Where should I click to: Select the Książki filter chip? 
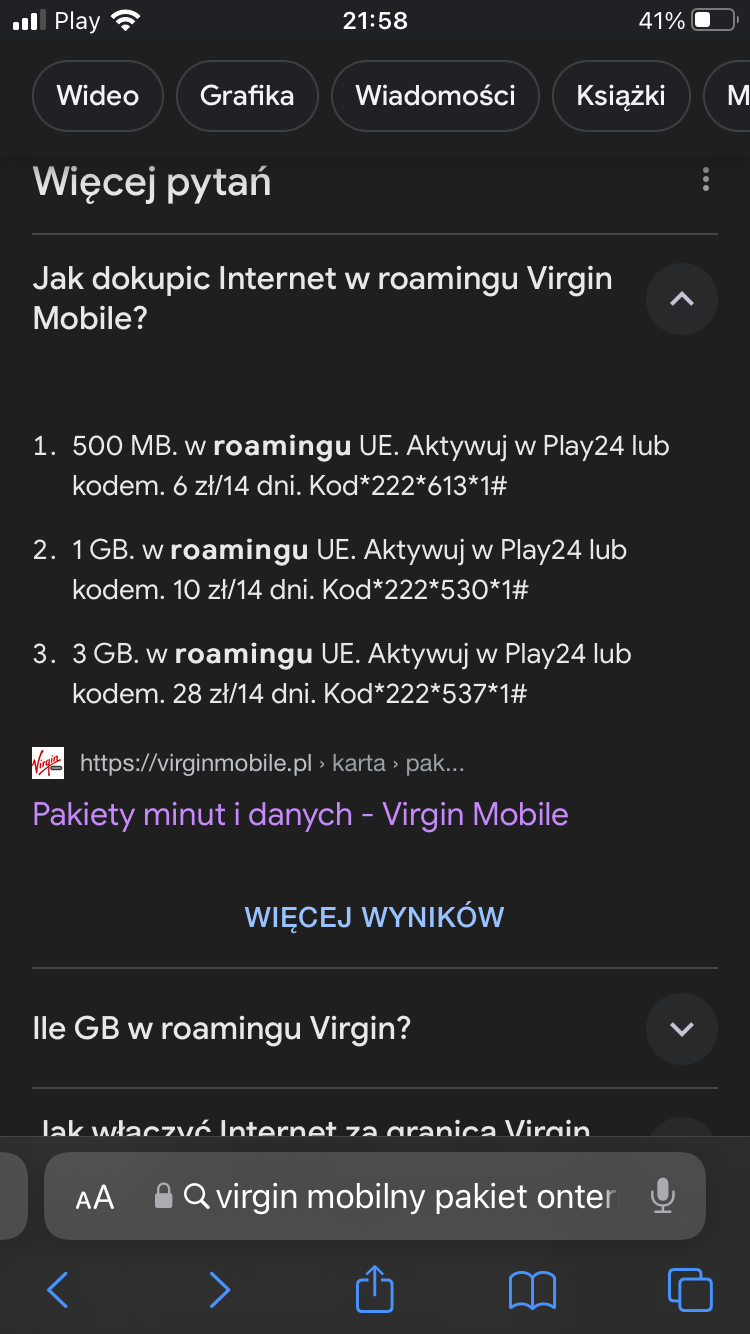[x=621, y=96]
